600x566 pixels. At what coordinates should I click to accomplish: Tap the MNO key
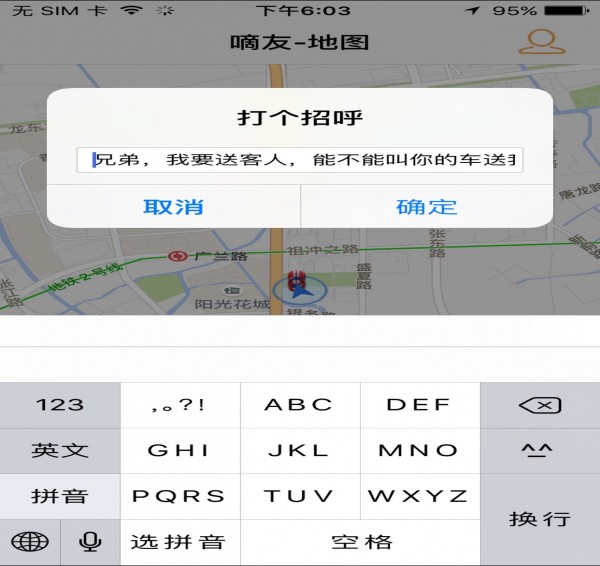pos(419,450)
